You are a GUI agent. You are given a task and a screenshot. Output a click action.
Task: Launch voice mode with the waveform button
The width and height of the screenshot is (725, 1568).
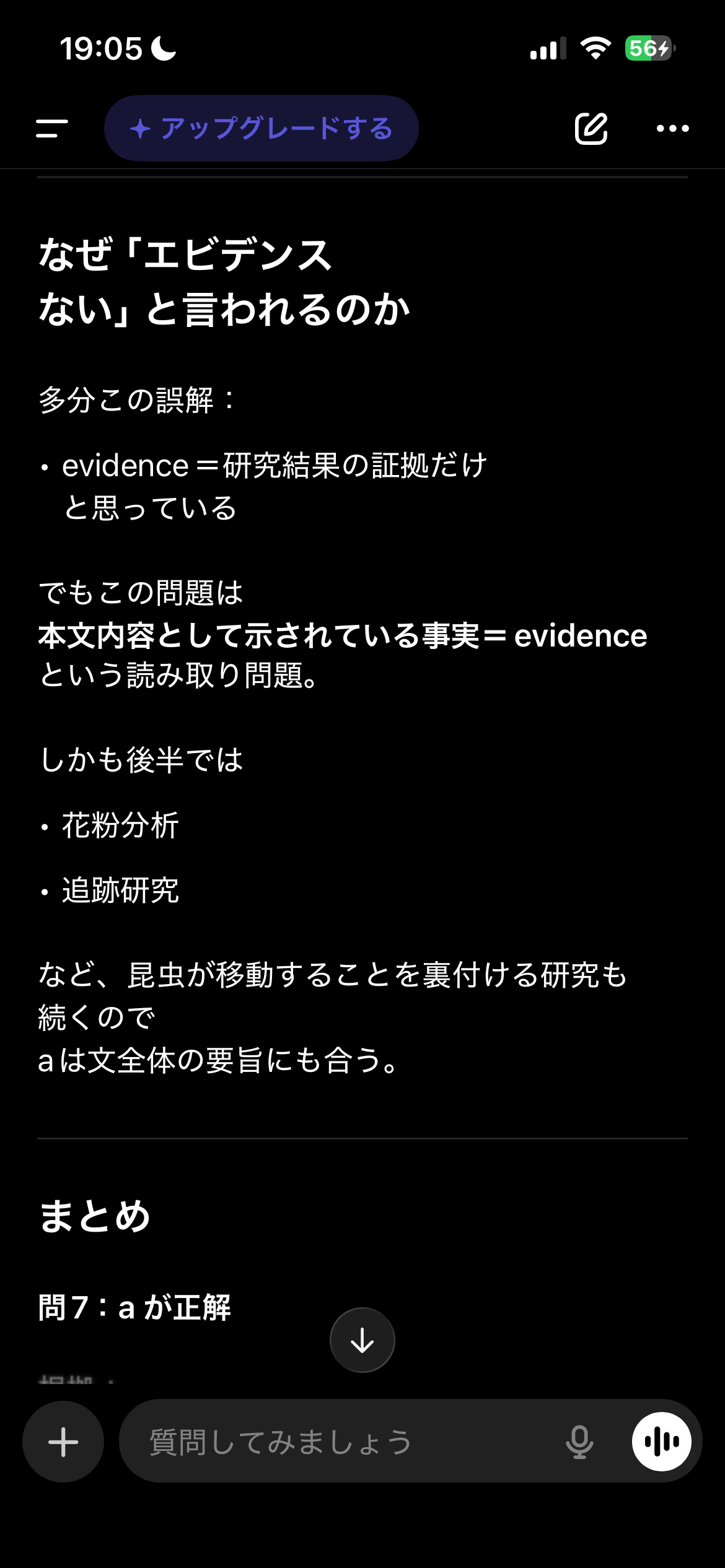[x=661, y=1442]
